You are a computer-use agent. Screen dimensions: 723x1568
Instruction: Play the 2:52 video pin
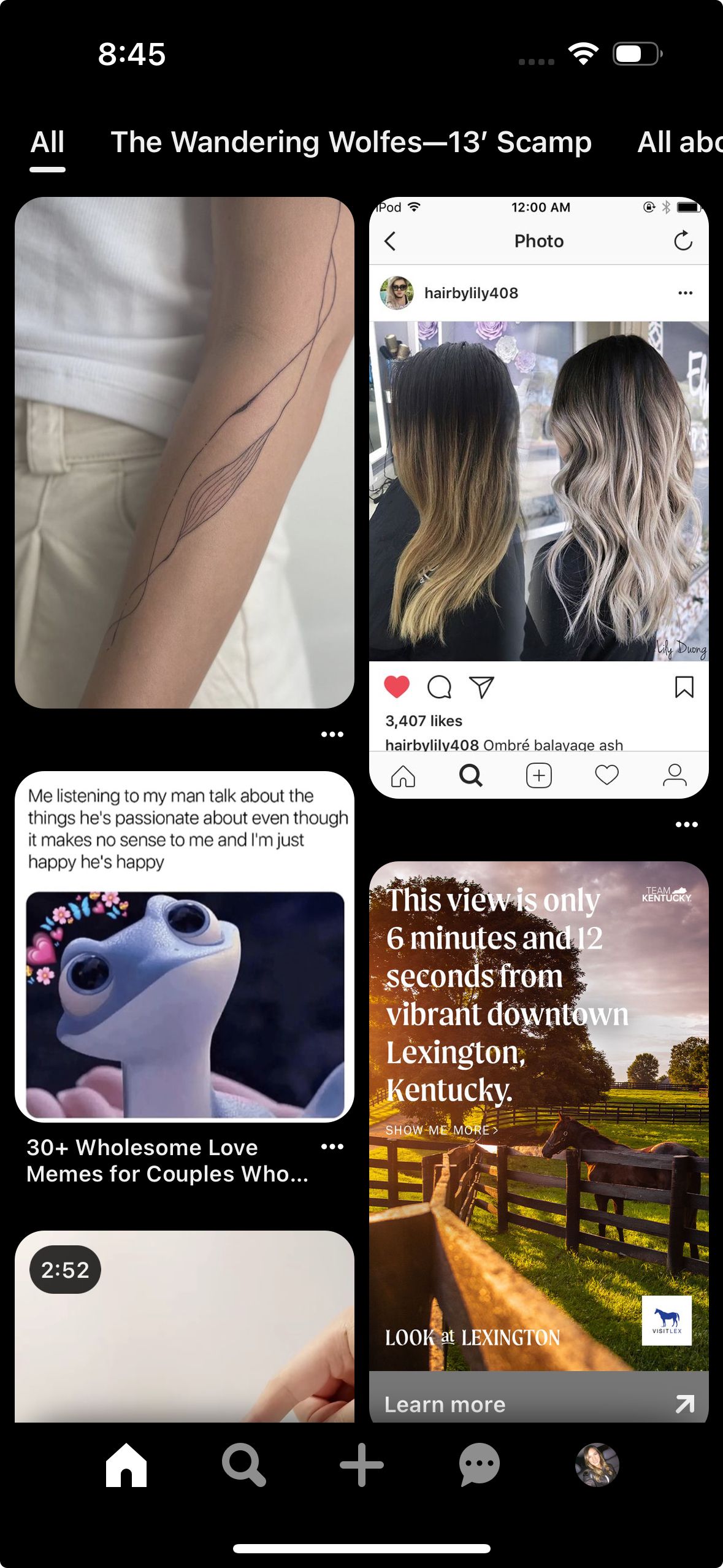point(184,1326)
